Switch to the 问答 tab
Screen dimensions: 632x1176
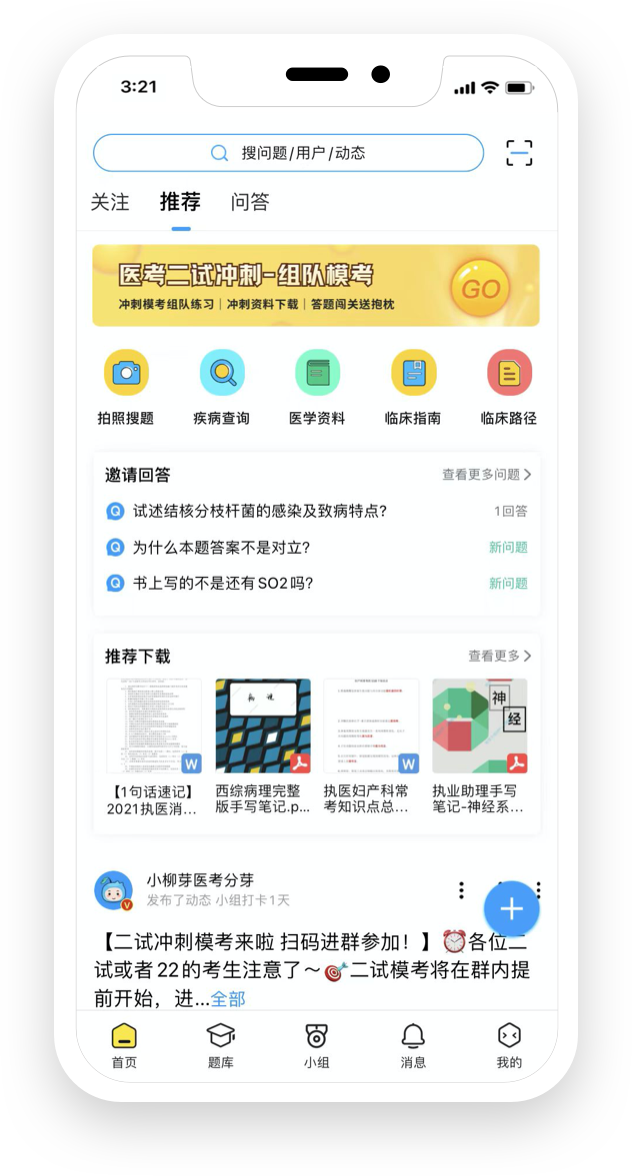click(x=250, y=202)
